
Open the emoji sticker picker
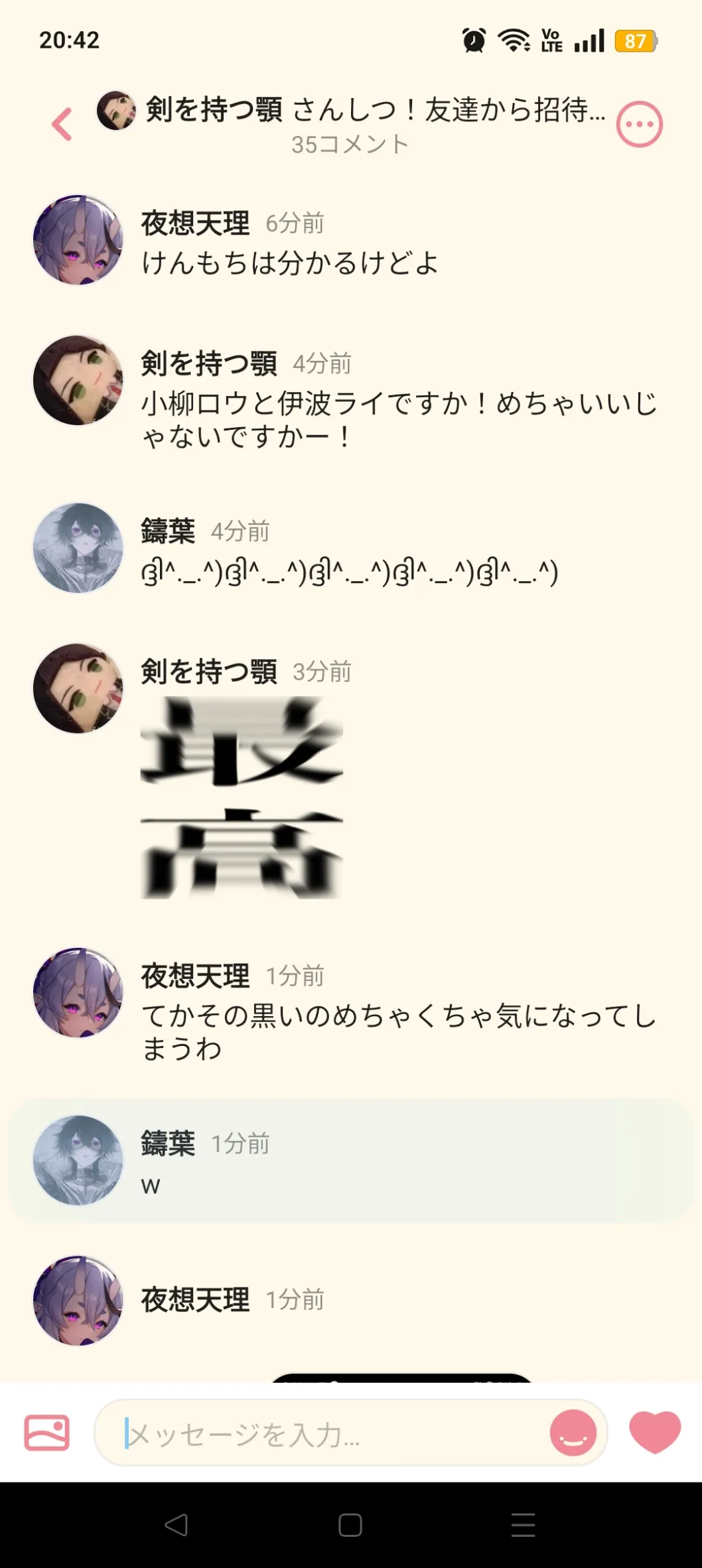pos(573,1433)
